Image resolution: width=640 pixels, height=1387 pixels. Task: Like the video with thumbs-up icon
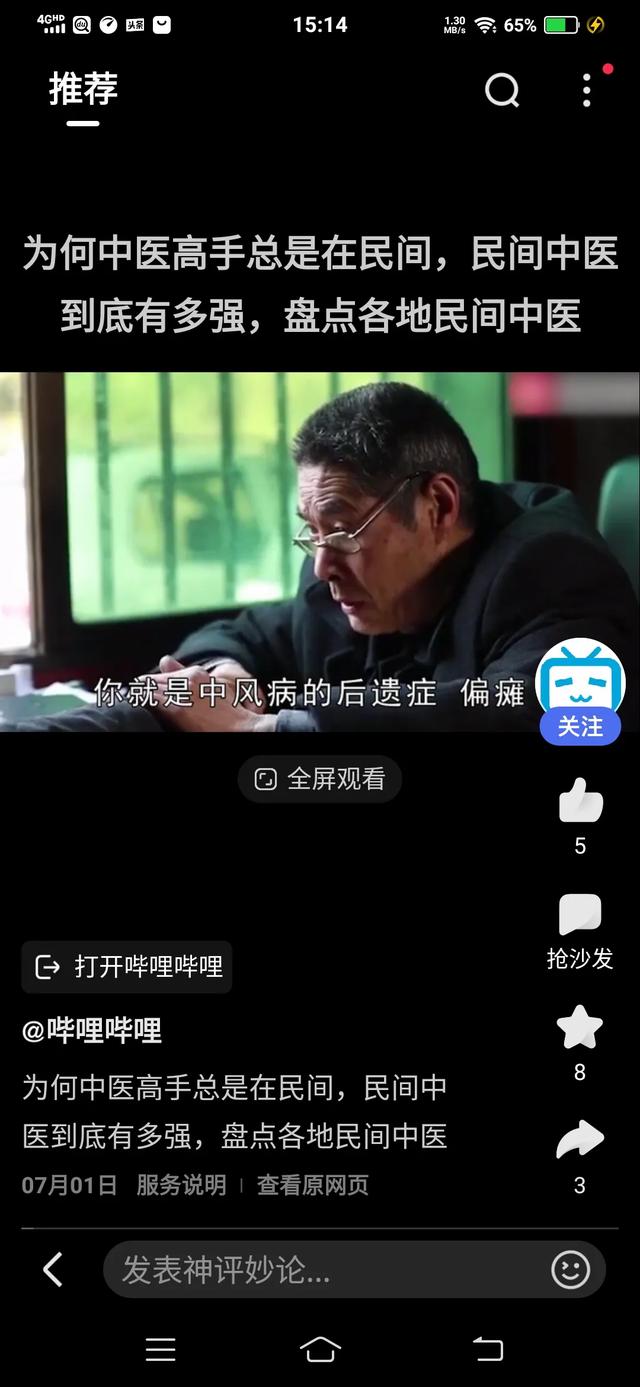point(580,801)
